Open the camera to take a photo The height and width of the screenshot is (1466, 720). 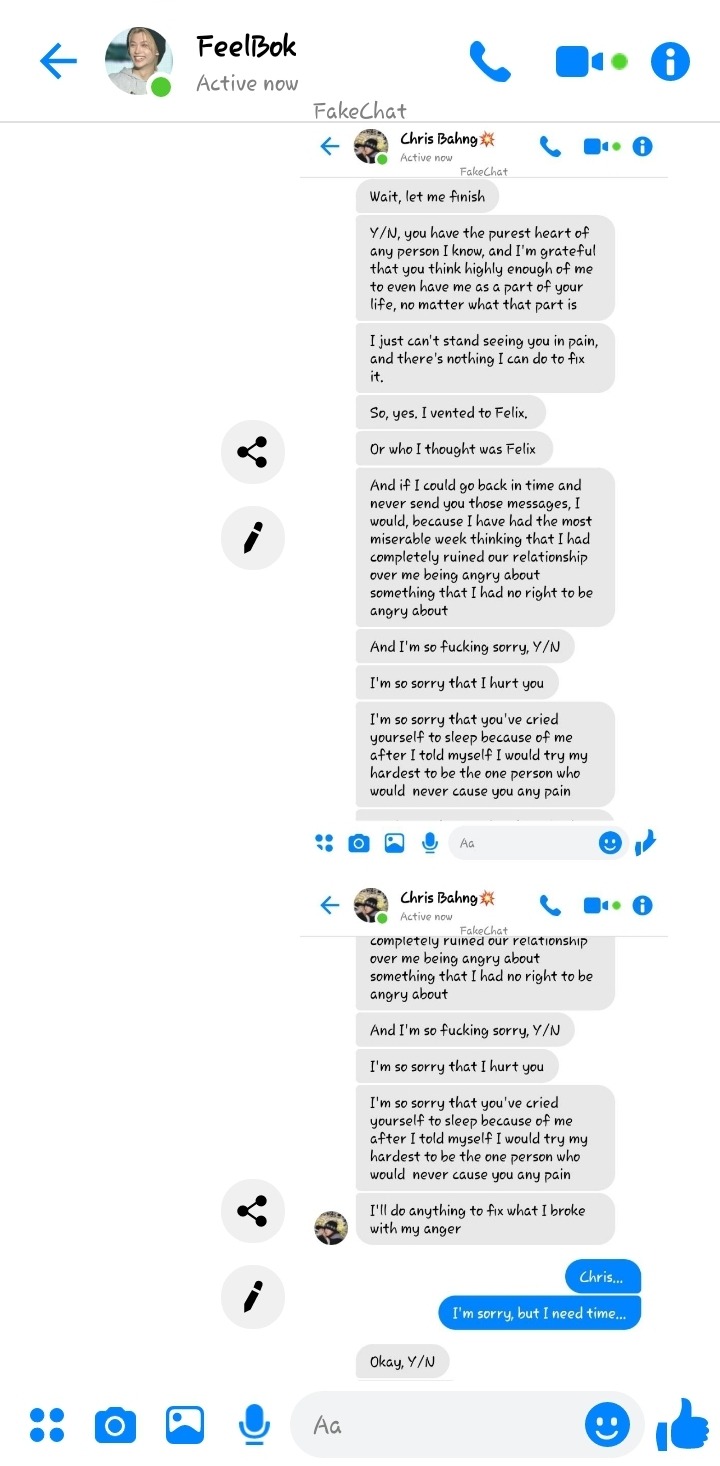click(x=115, y=1424)
